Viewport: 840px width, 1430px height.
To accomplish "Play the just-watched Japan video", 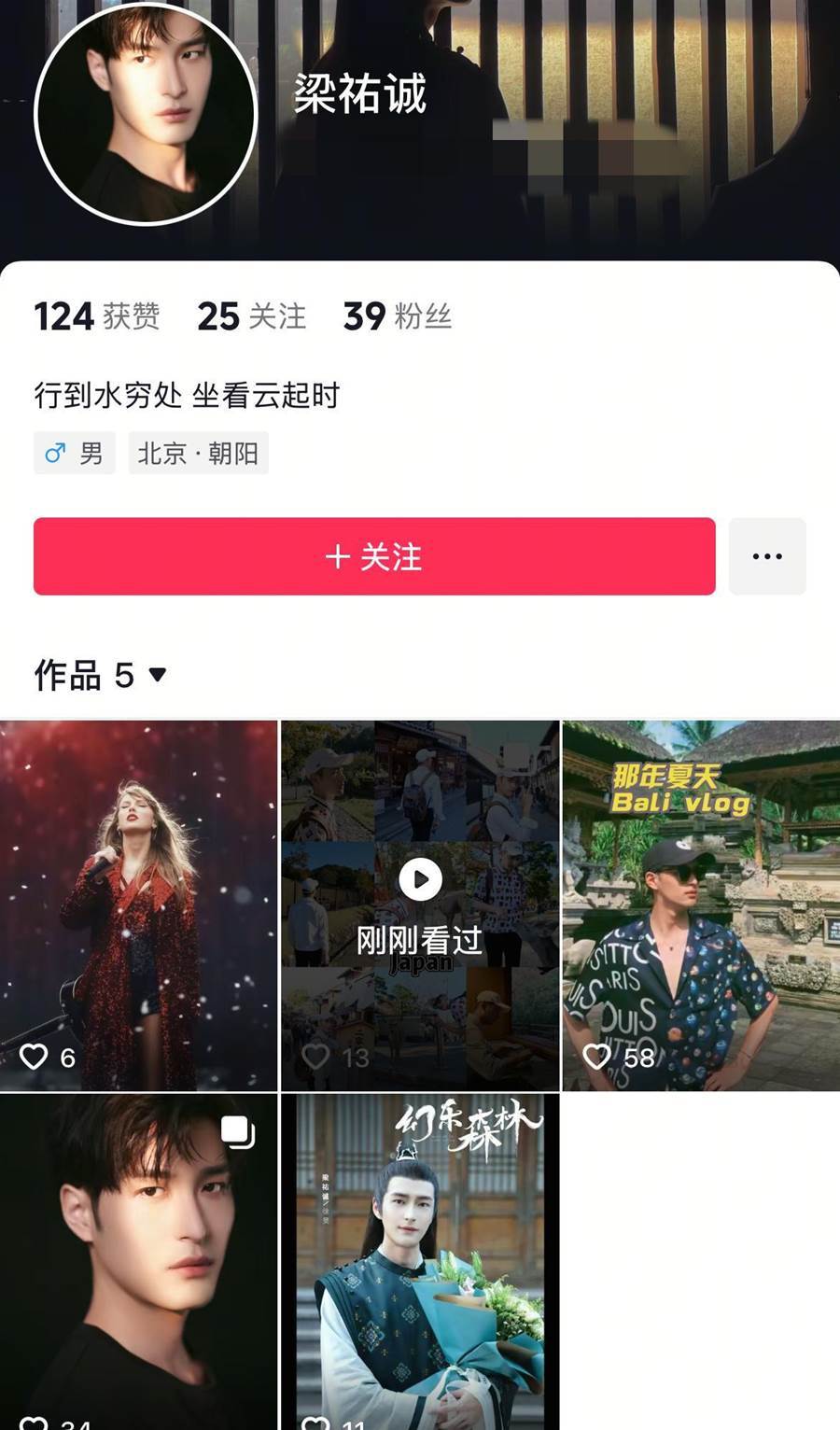I will pyautogui.click(x=420, y=904).
